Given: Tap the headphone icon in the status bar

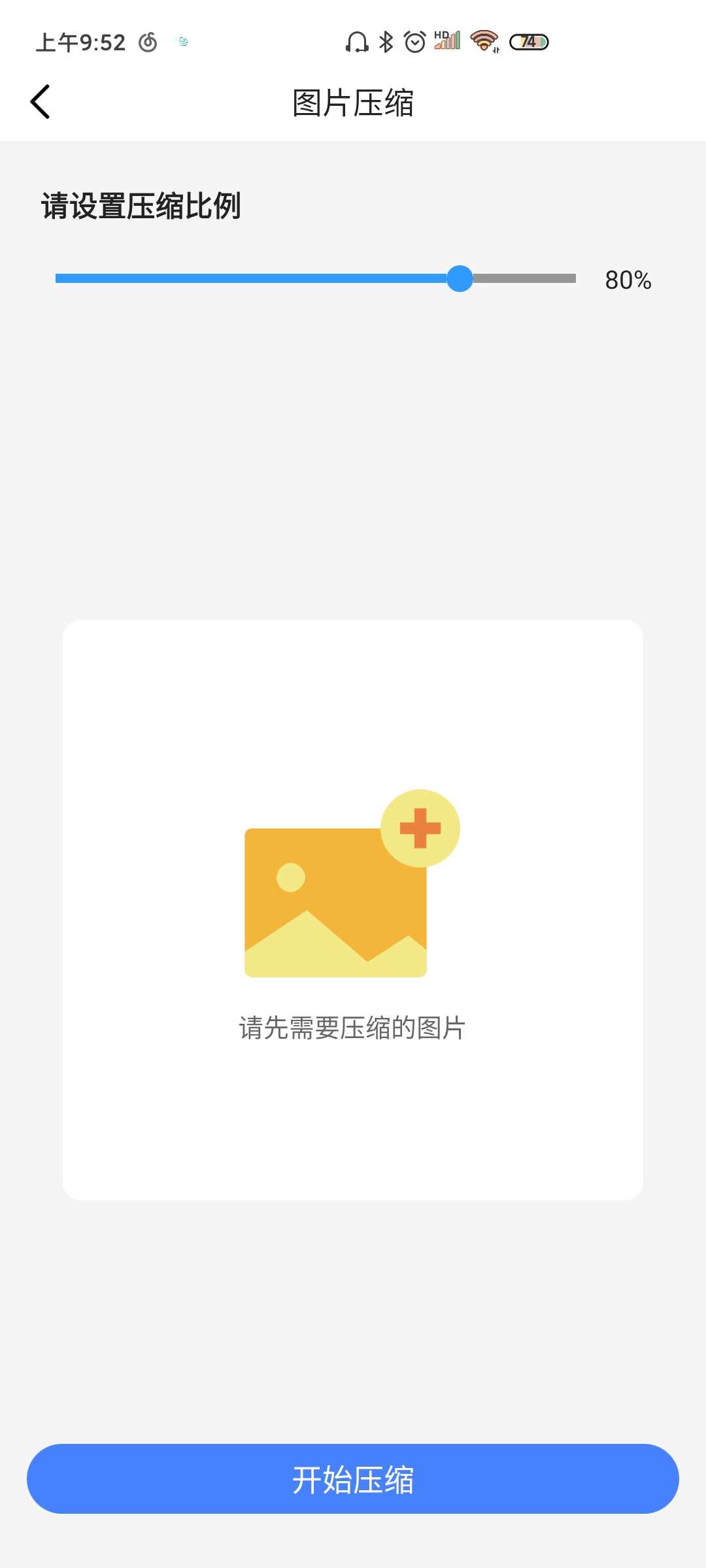Looking at the screenshot, I should click(x=356, y=42).
